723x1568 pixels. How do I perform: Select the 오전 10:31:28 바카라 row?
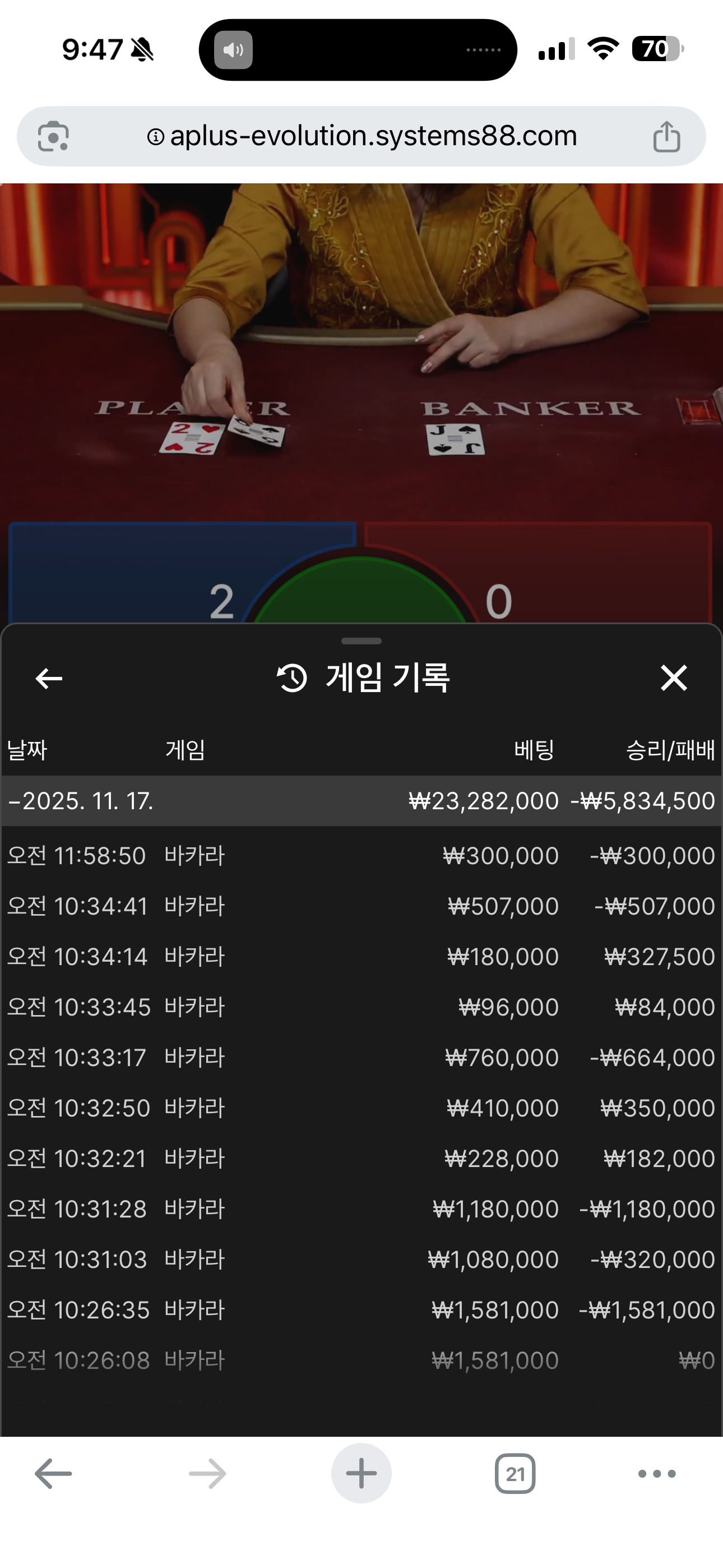361,1209
